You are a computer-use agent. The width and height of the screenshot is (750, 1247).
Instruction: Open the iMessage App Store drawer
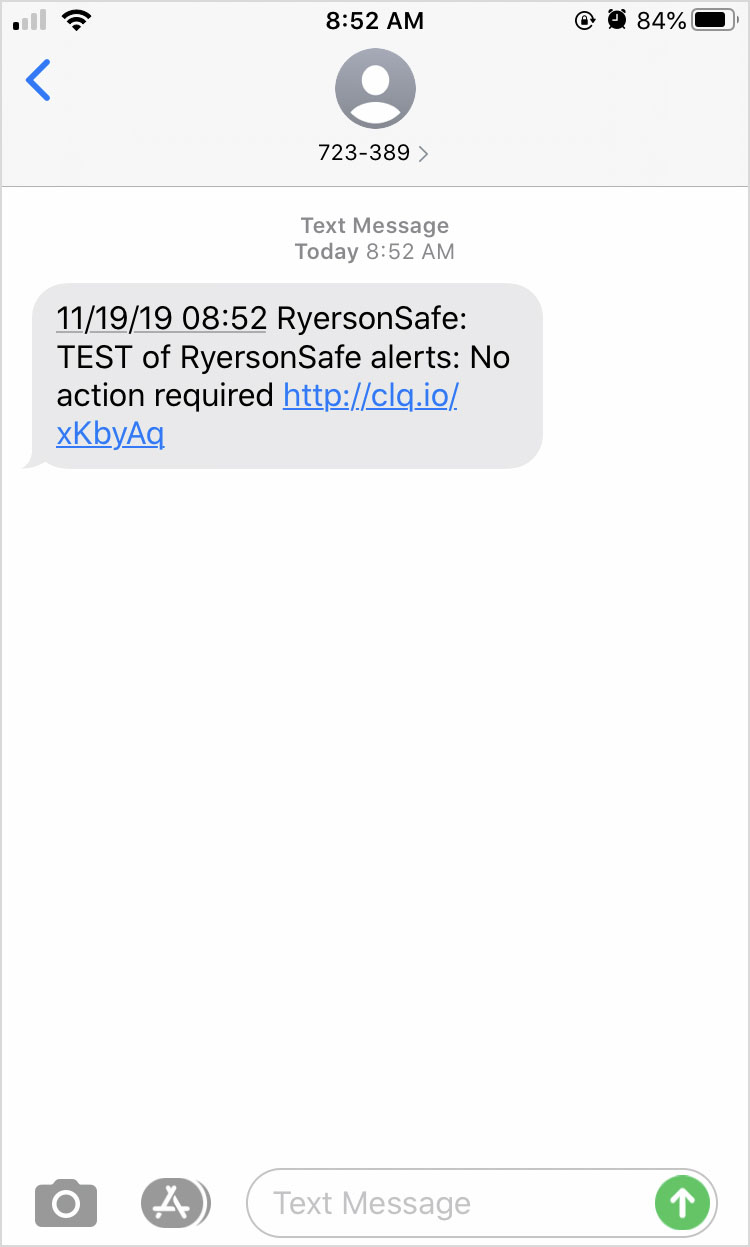tap(175, 1203)
